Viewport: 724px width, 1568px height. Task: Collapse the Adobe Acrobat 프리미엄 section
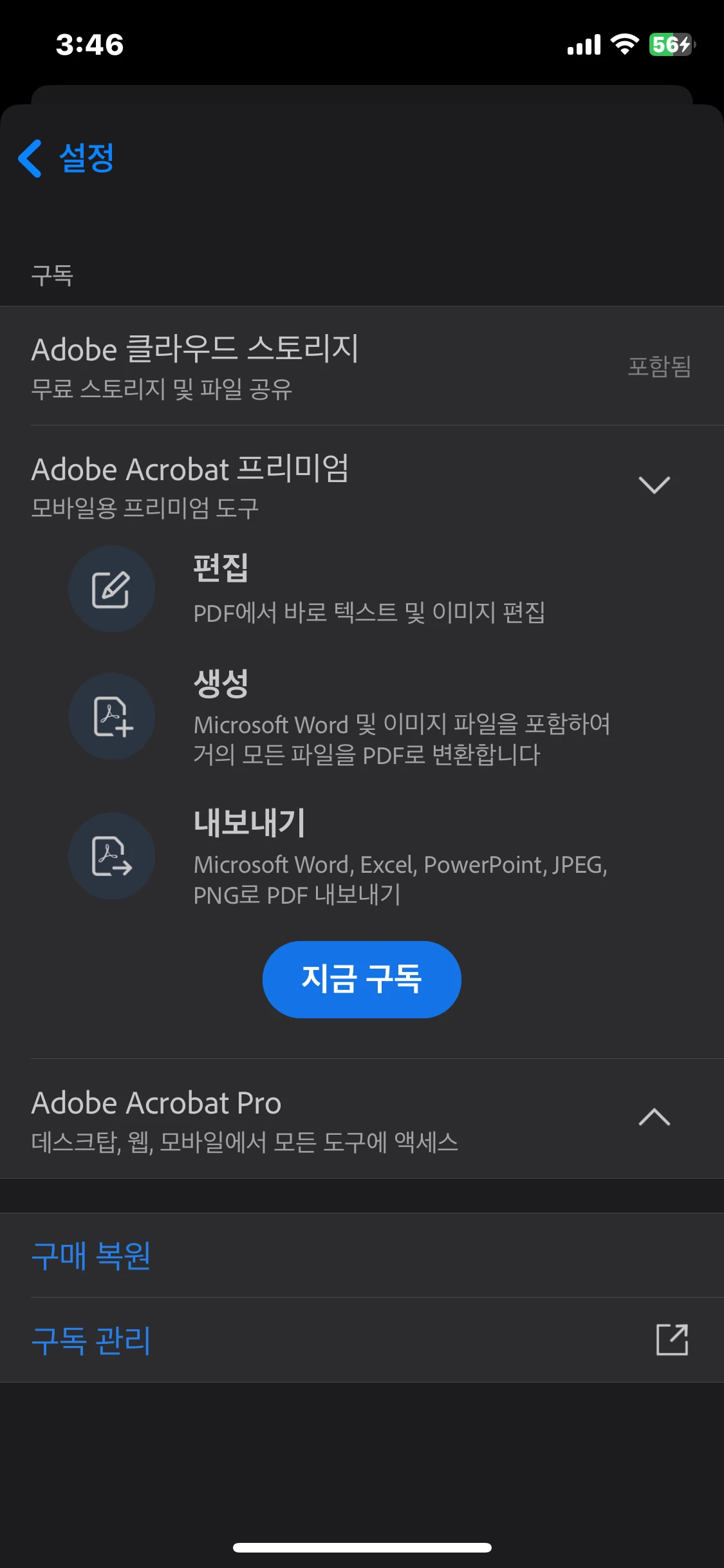point(654,485)
